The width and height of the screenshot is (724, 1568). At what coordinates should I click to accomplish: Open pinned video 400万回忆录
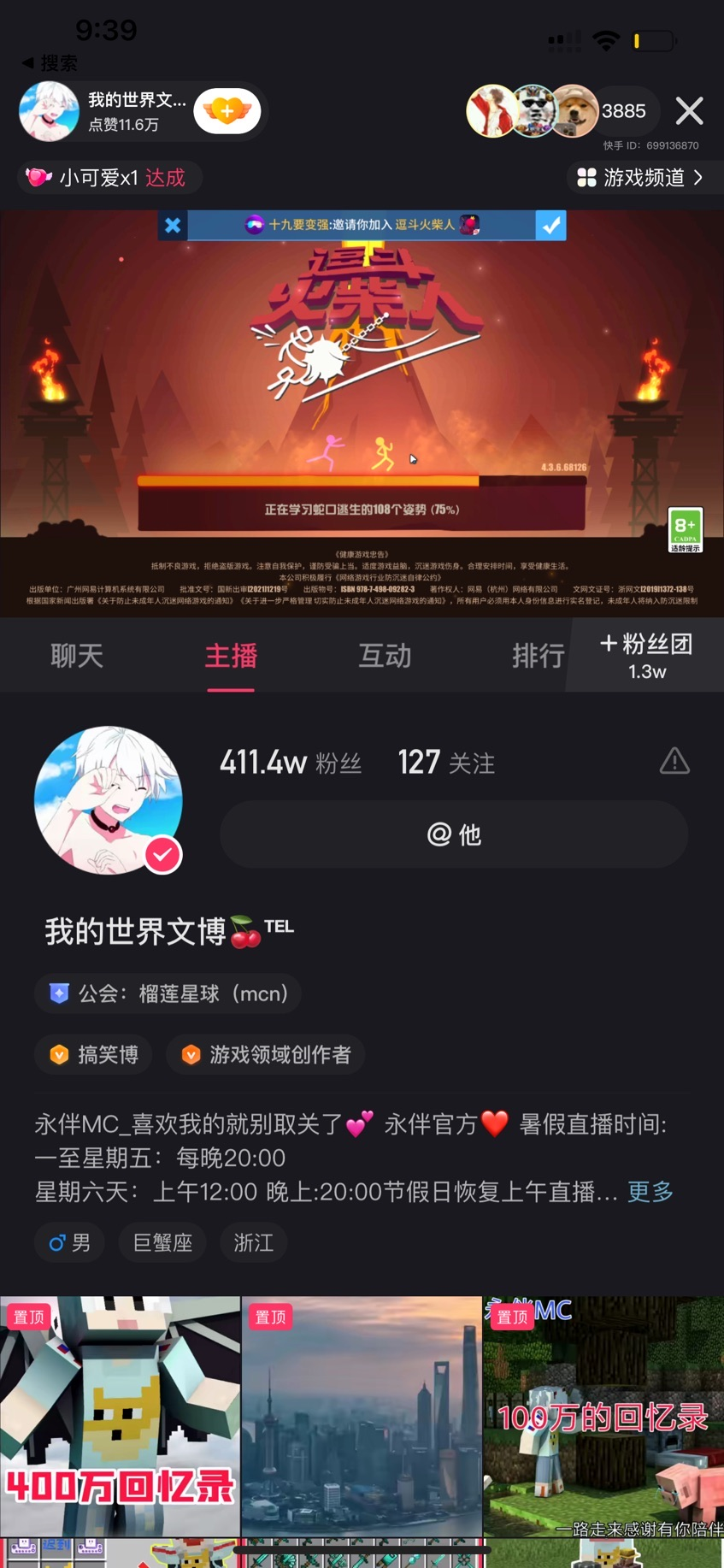(x=120, y=1415)
